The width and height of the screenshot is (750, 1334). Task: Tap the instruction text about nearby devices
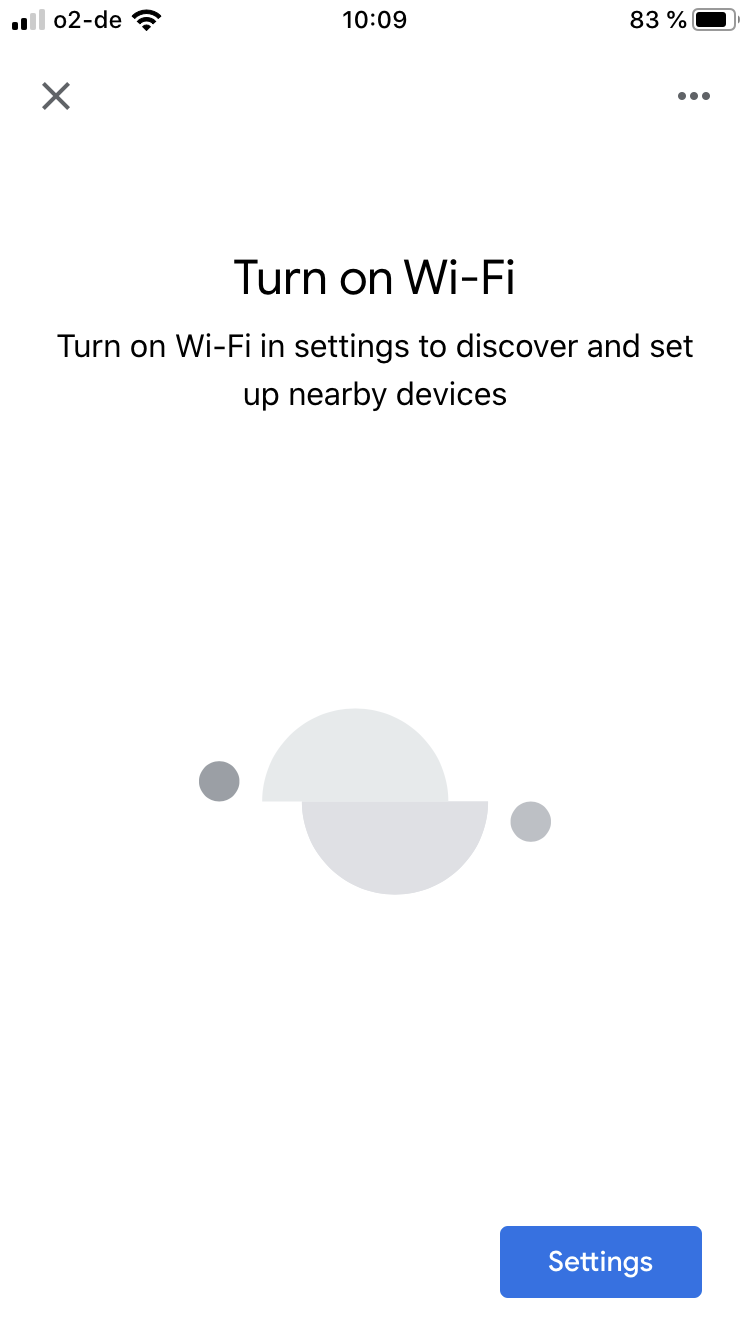coord(375,370)
